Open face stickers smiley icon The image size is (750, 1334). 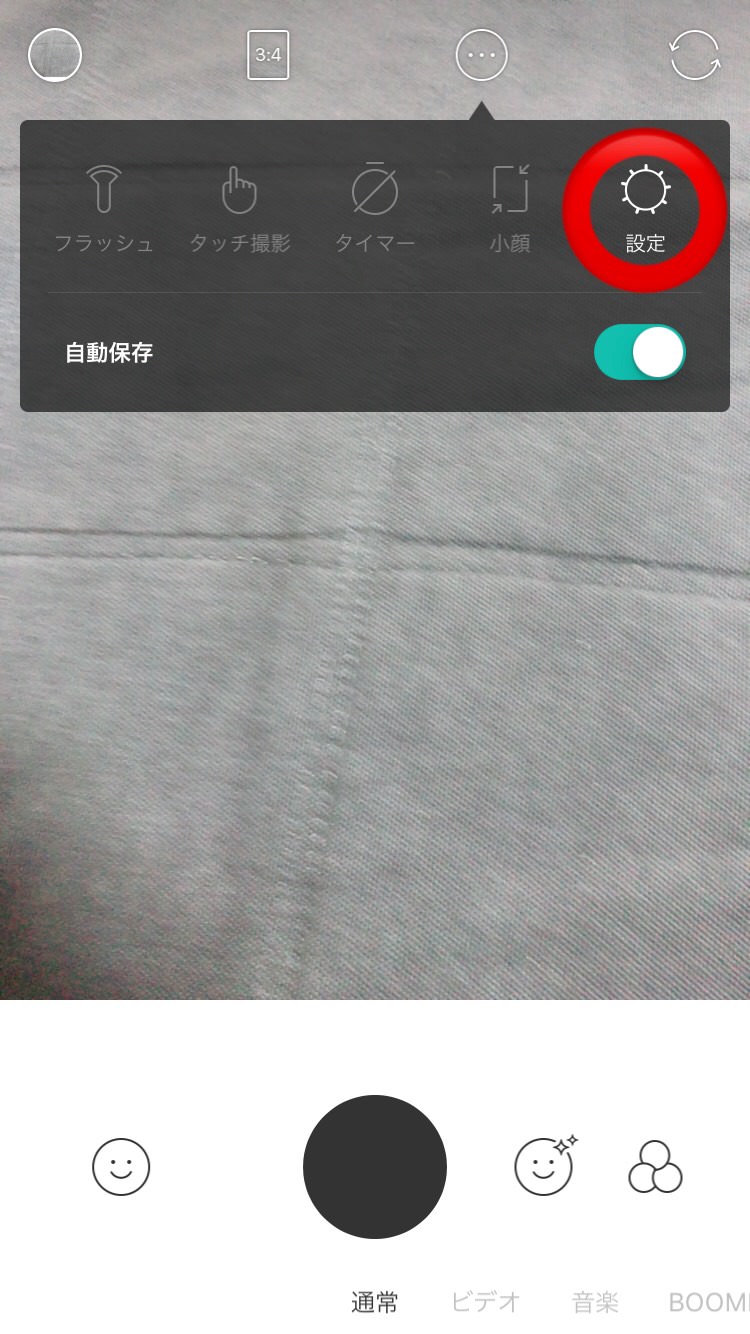pyautogui.click(x=121, y=1166)
